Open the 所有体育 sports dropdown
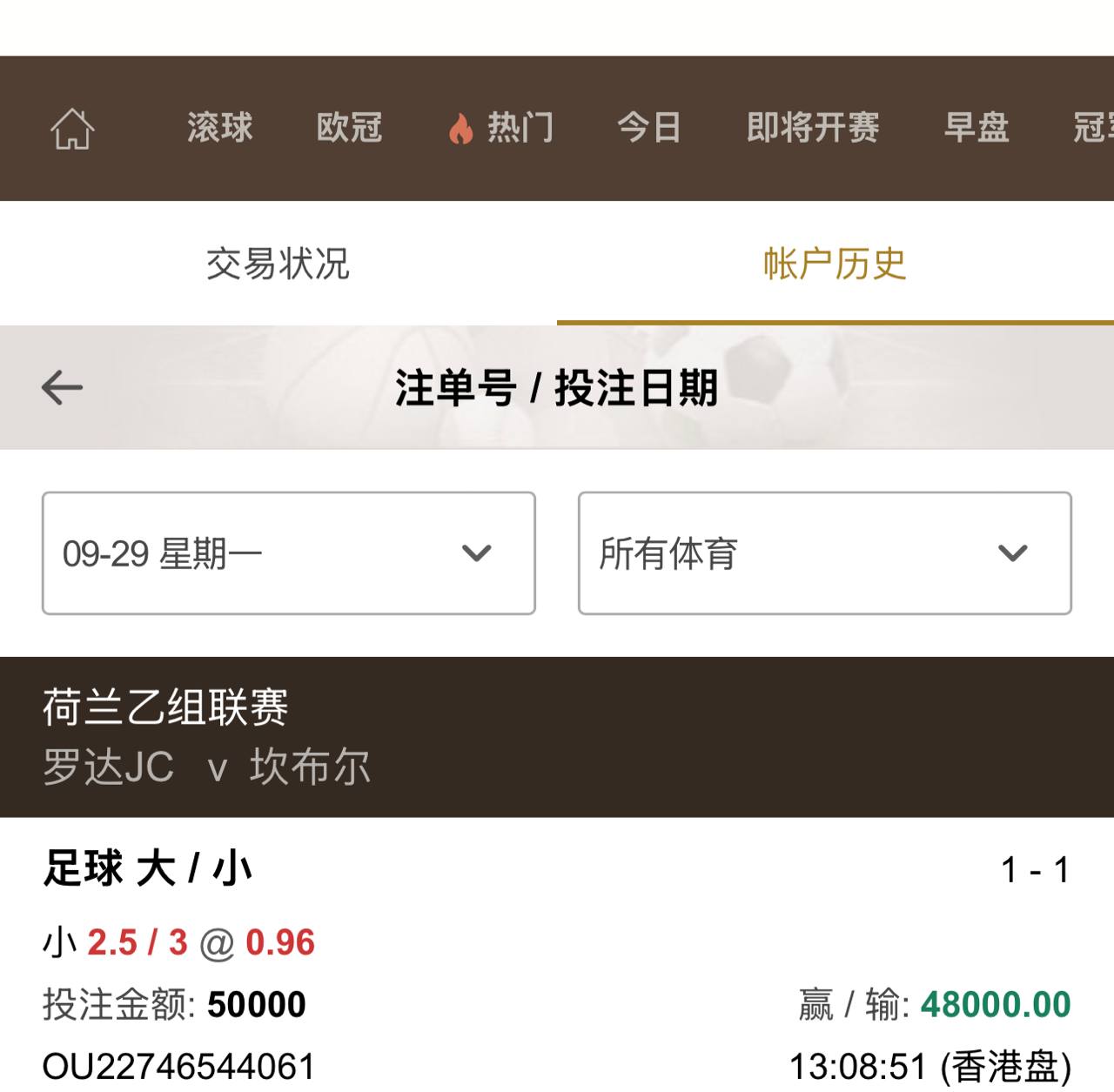Viewport: 1114px width, 1092px height. [824, 553]
